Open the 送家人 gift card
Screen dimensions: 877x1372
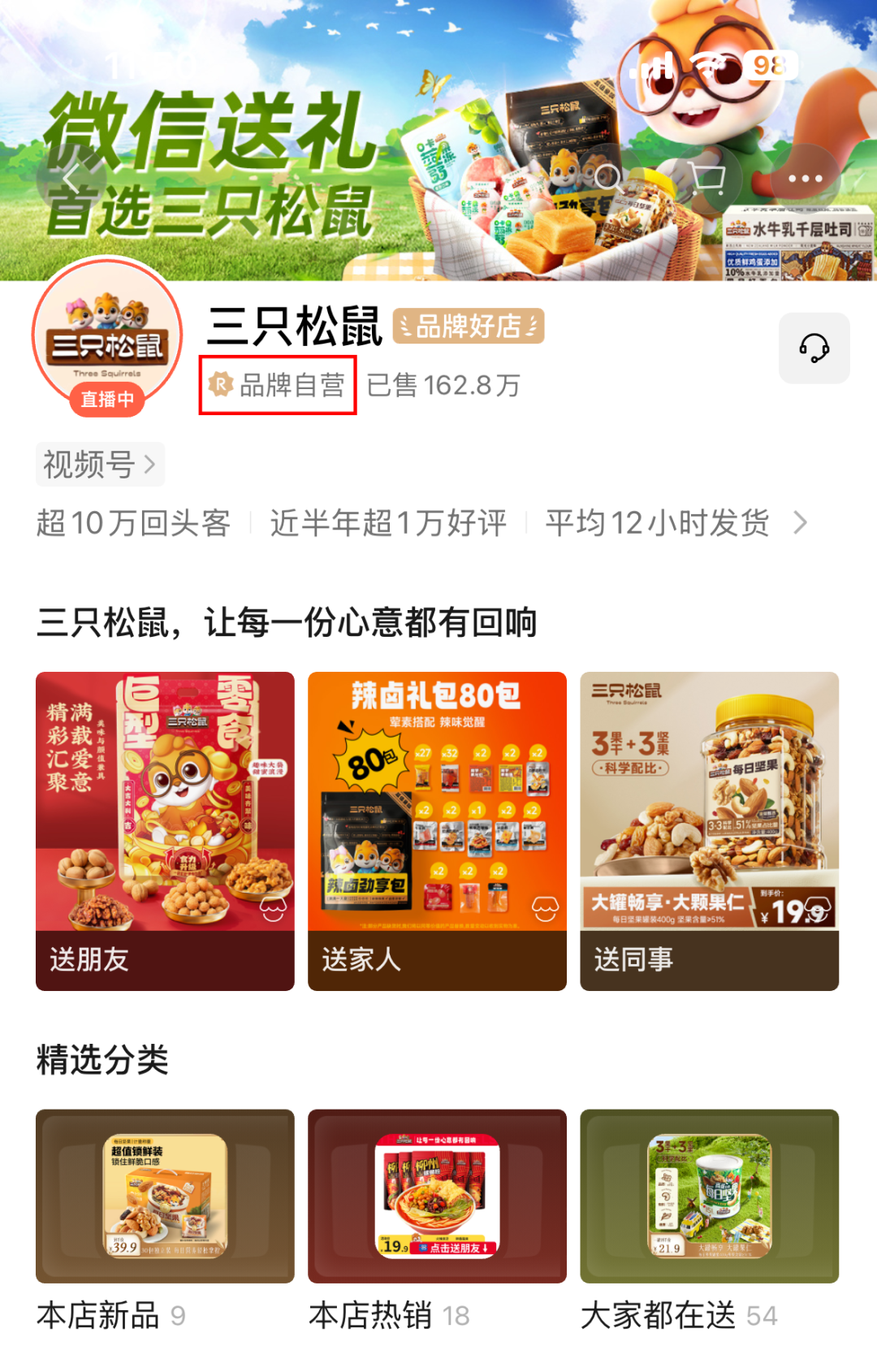[437, 830]
